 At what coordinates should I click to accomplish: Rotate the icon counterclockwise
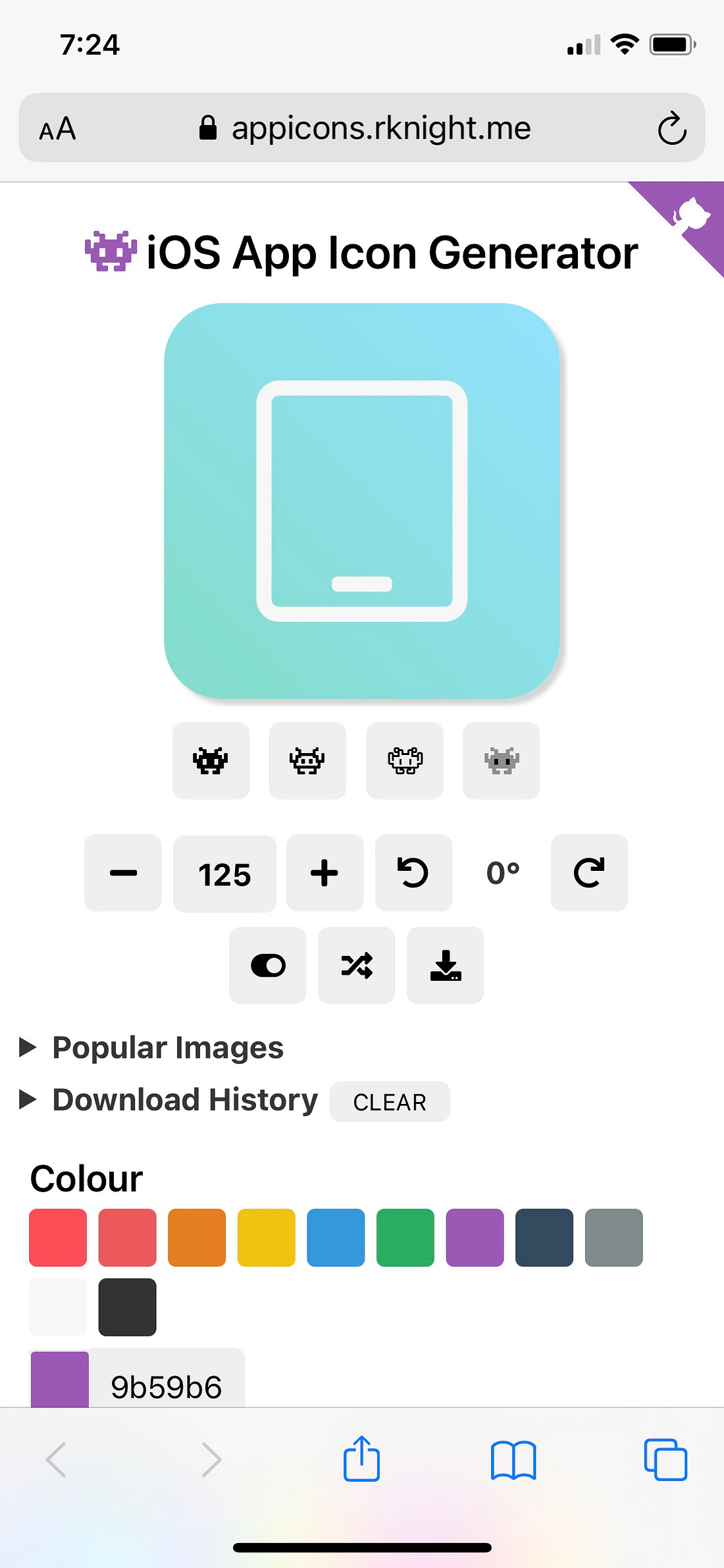pyautogui.click(x=413, y=873)
